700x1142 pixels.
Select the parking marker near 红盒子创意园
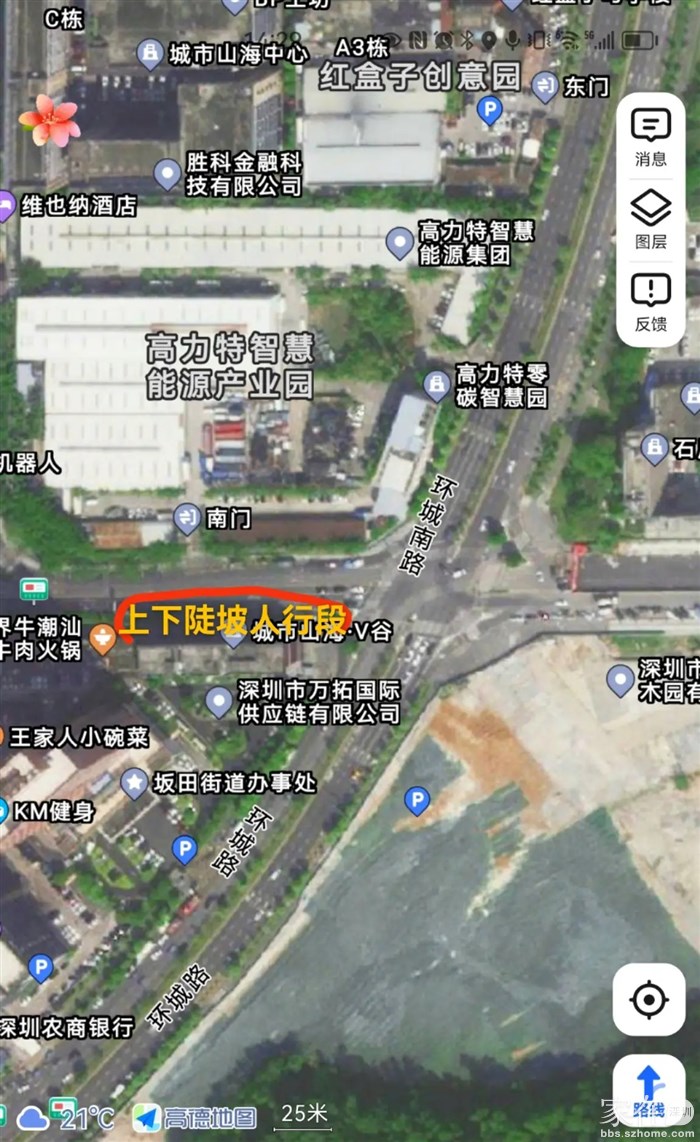point(489,110)
